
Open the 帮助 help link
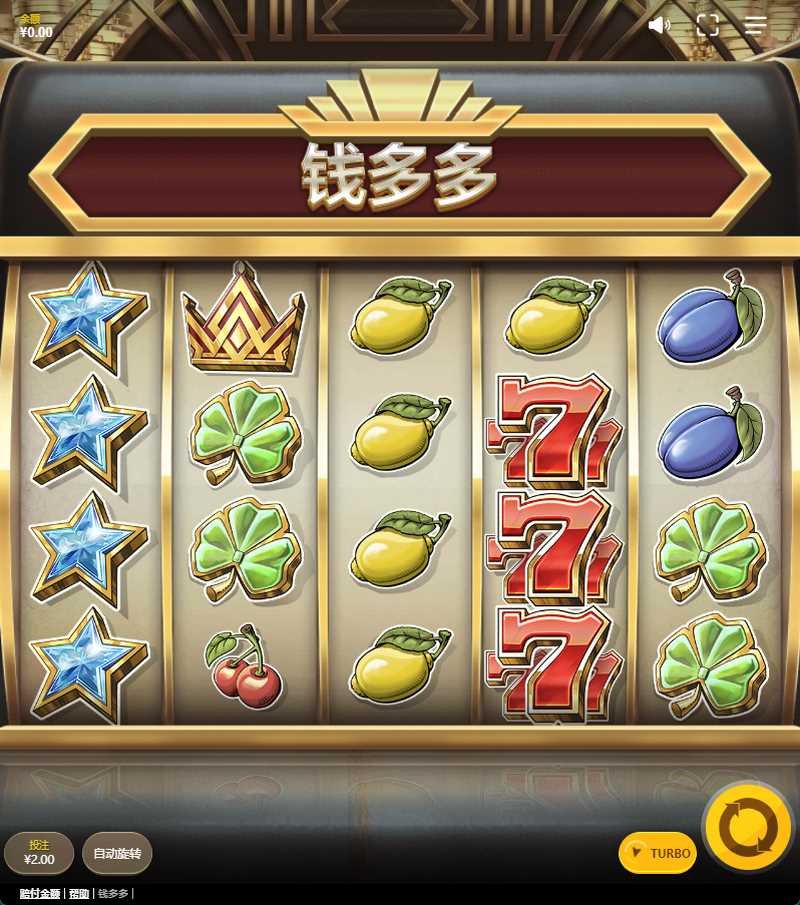pyautogui.click(x=79, y=893)
